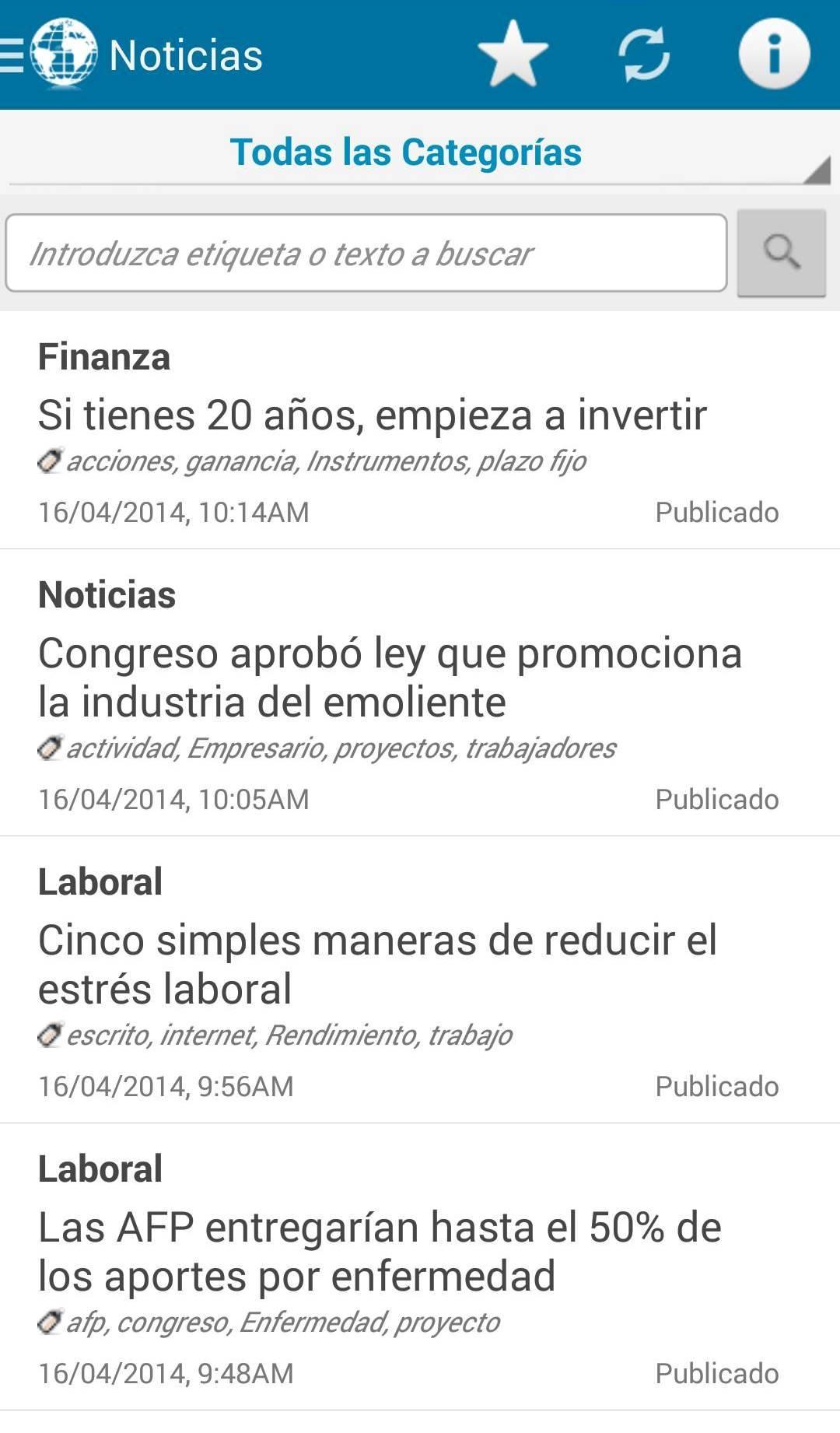Tap the search text field
This screenshot has width=840, height=1433.
[x=366, y=253]
